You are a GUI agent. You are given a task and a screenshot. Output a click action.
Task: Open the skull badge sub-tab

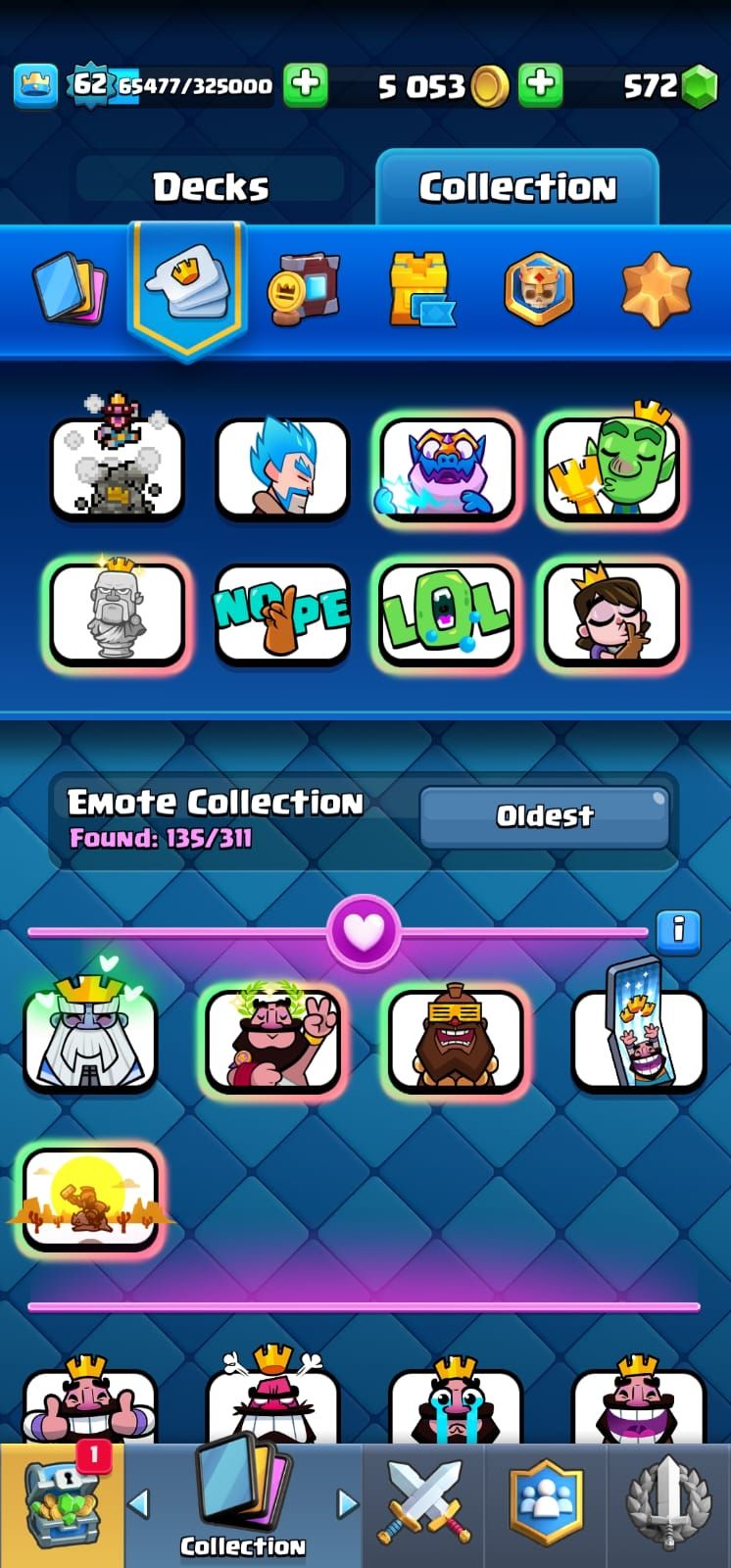pos(538,288)
